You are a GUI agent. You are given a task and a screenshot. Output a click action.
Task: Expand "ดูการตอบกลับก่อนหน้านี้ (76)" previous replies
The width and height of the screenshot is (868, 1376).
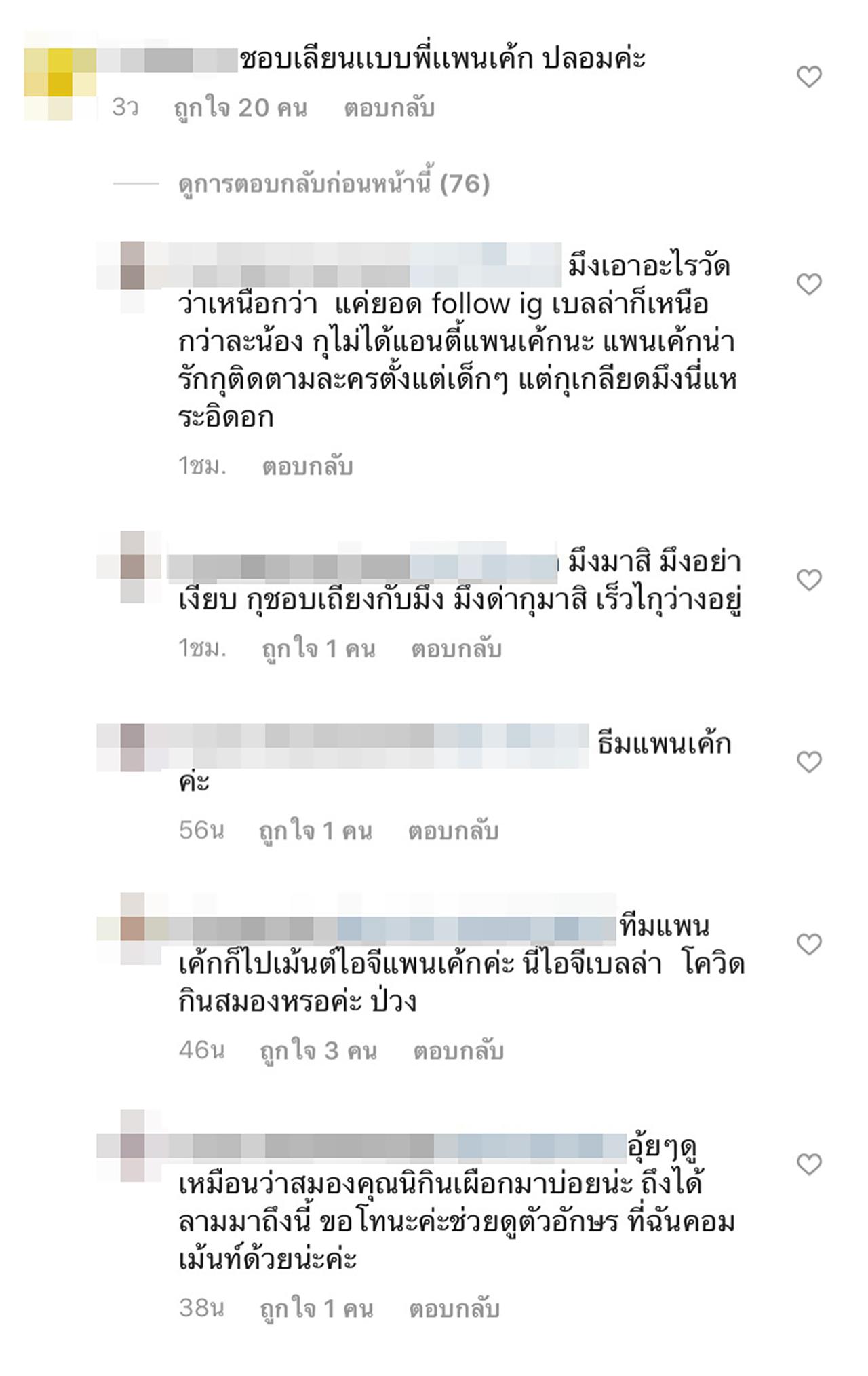[334, 184]
